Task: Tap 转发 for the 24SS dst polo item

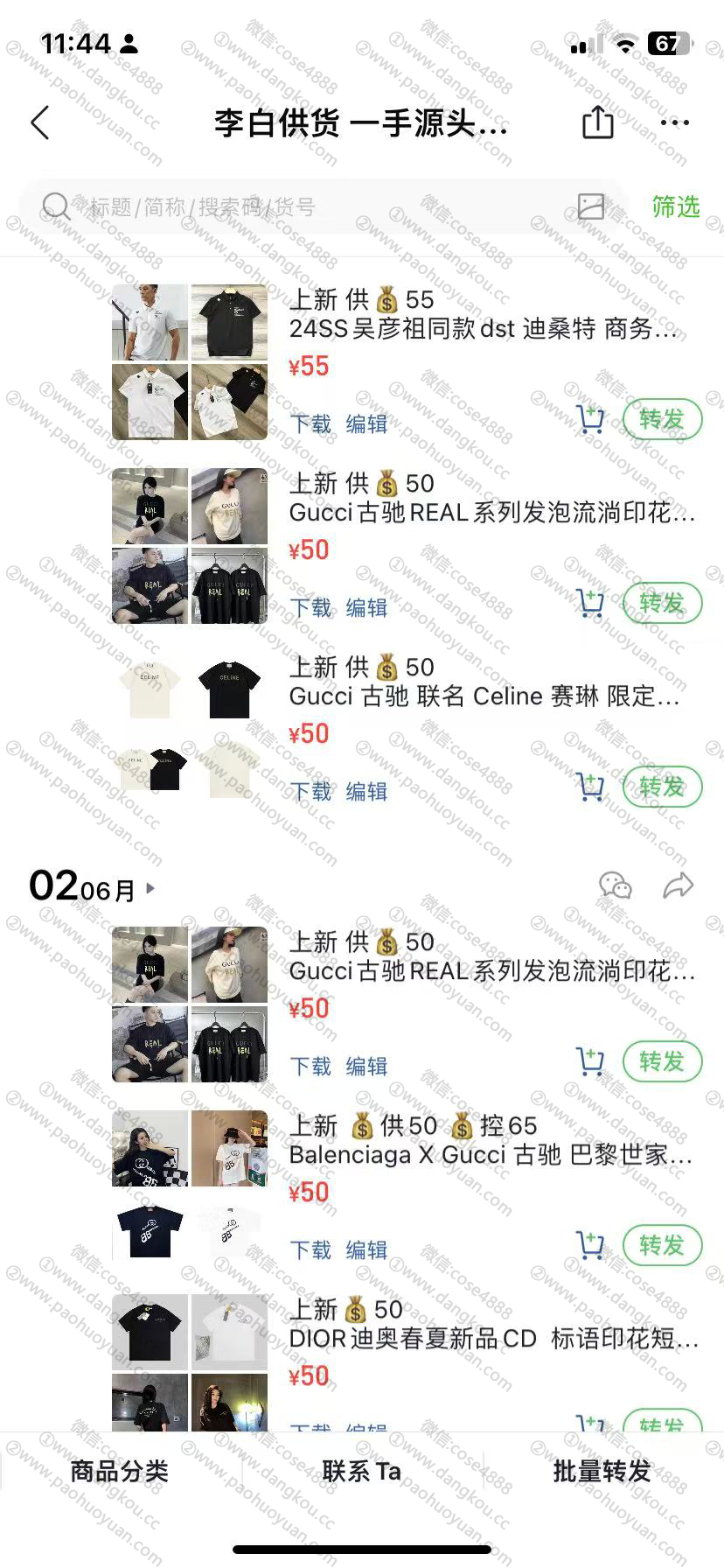Action: point(662,420)
